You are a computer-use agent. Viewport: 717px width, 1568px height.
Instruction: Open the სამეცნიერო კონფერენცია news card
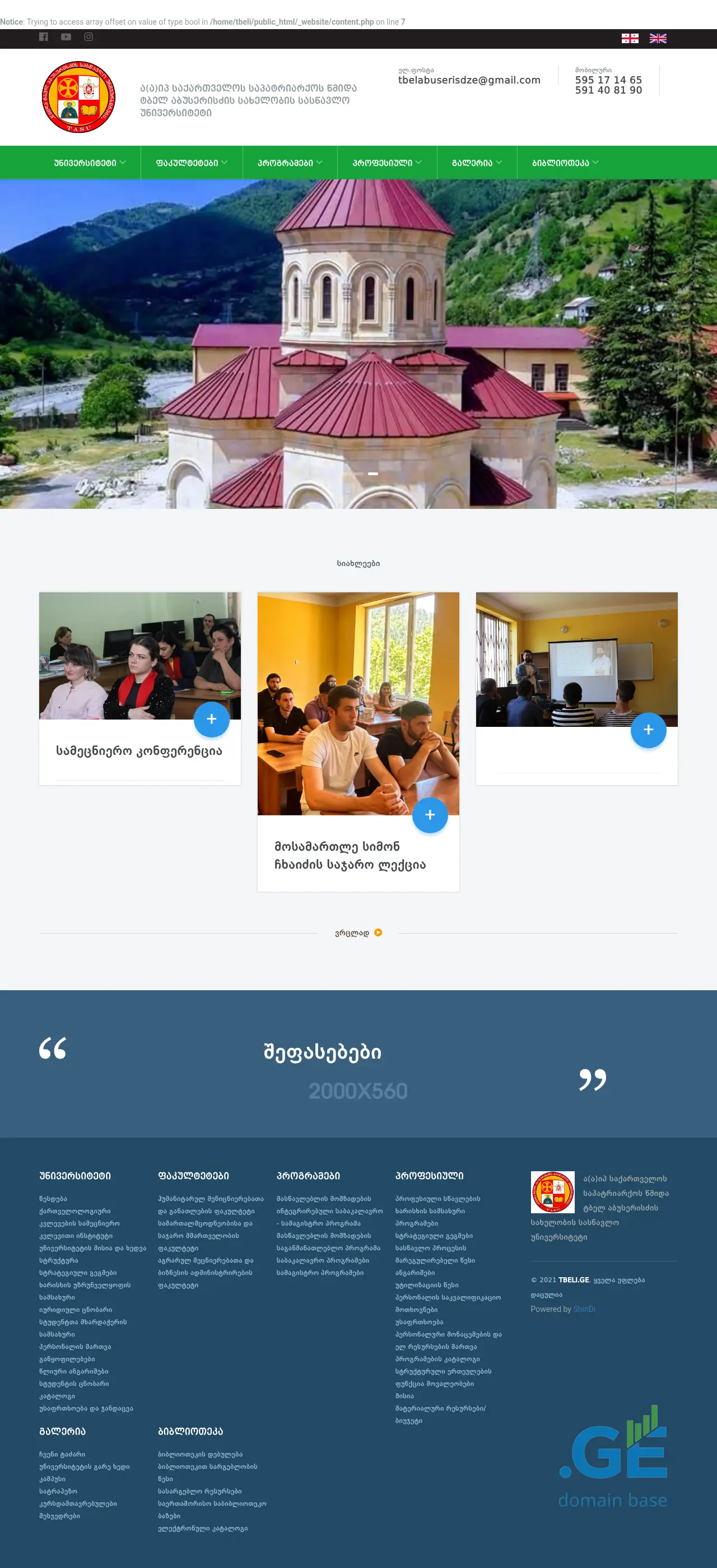point(139,750)
